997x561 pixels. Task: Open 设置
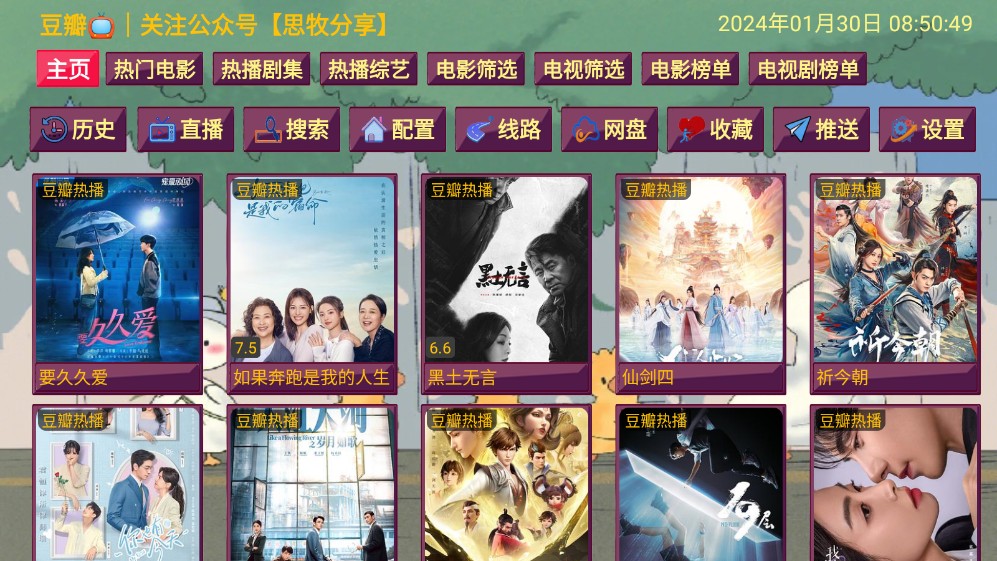928,130
